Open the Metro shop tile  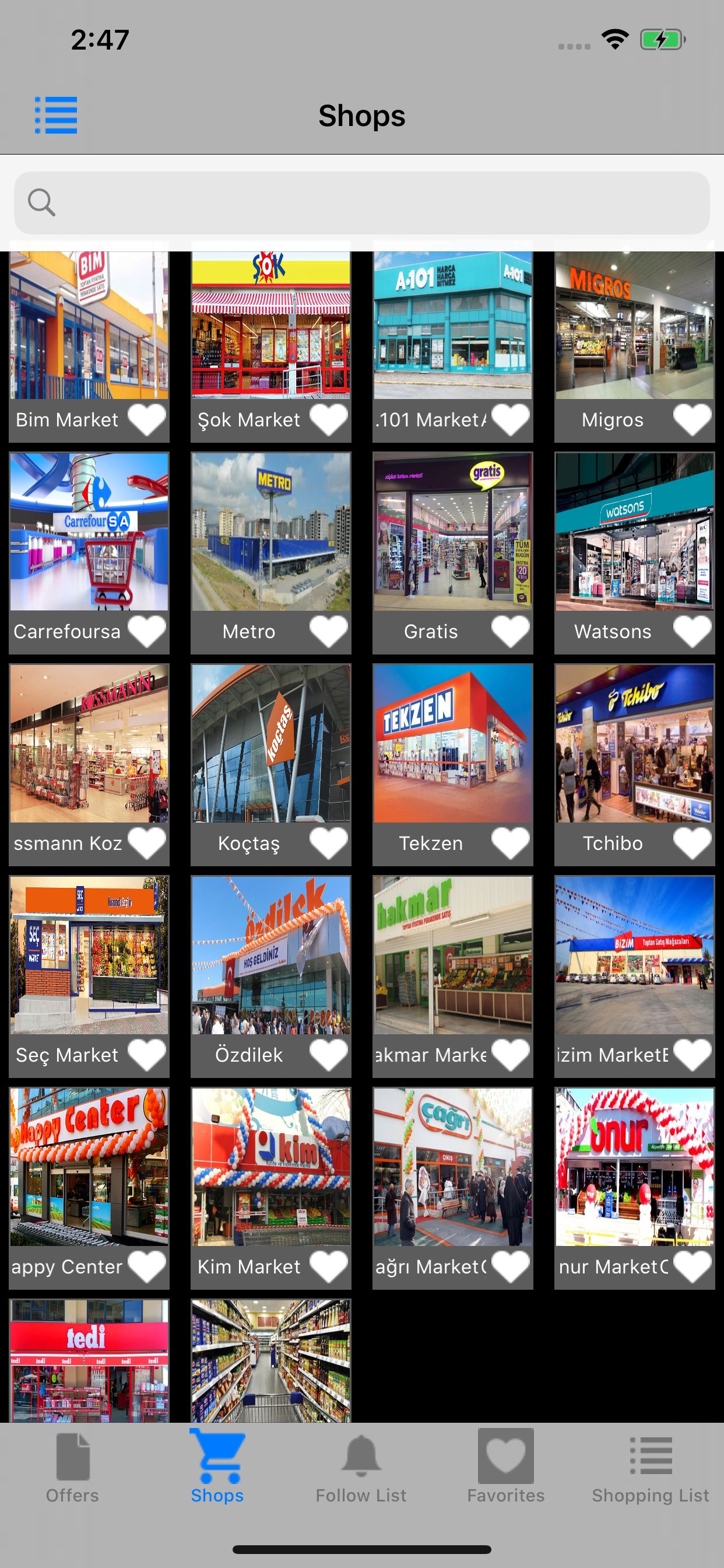270,531
